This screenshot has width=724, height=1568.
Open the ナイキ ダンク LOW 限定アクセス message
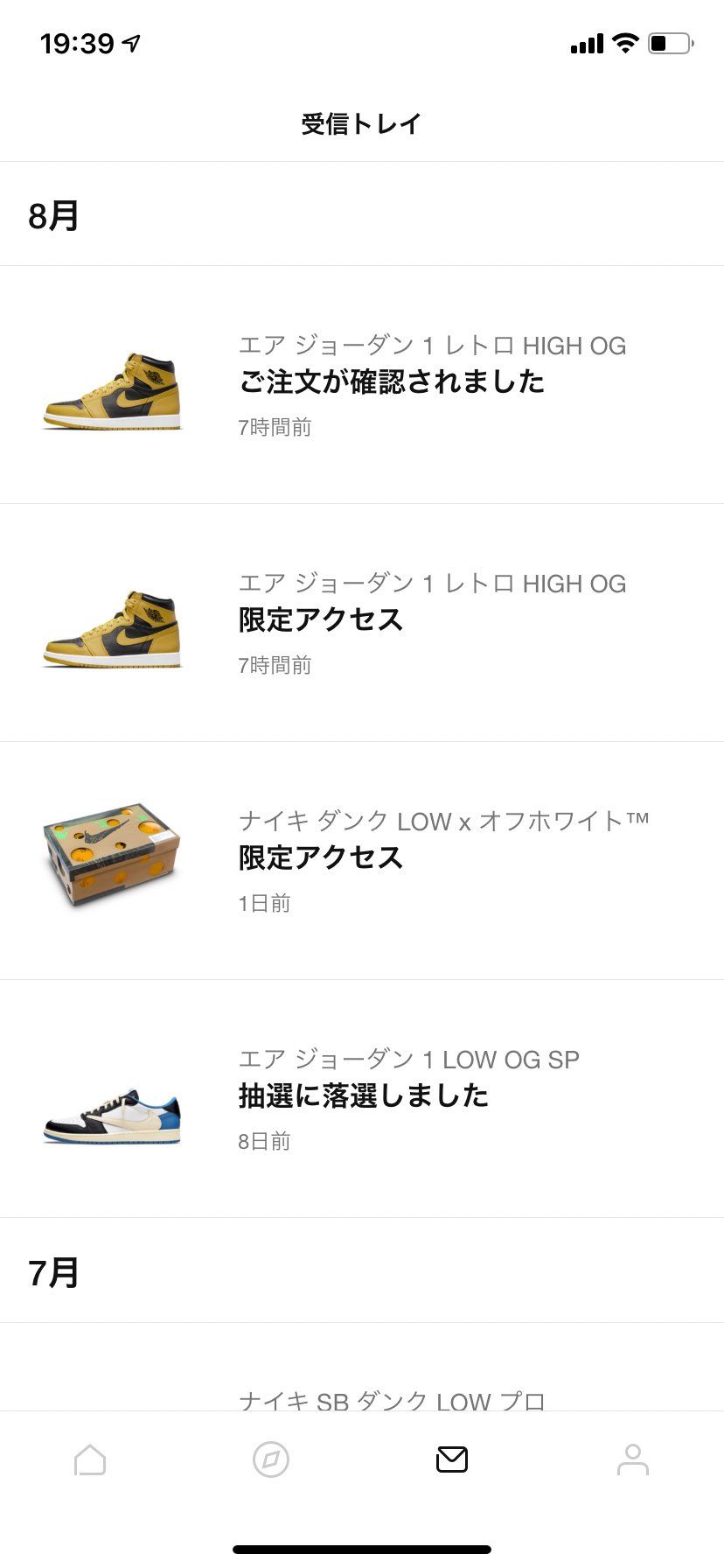tap(362, 857)
